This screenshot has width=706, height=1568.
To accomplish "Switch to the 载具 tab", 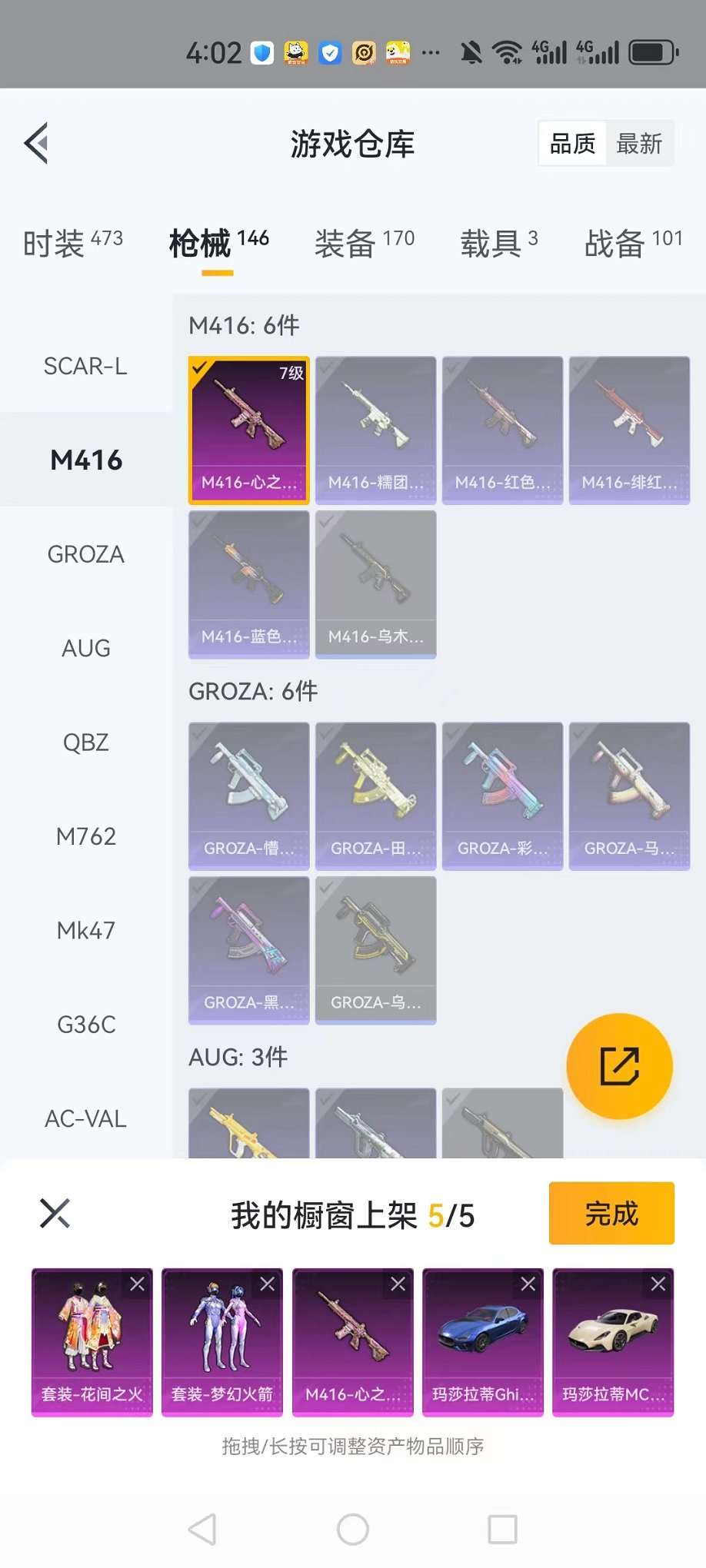I will (498, 244).
